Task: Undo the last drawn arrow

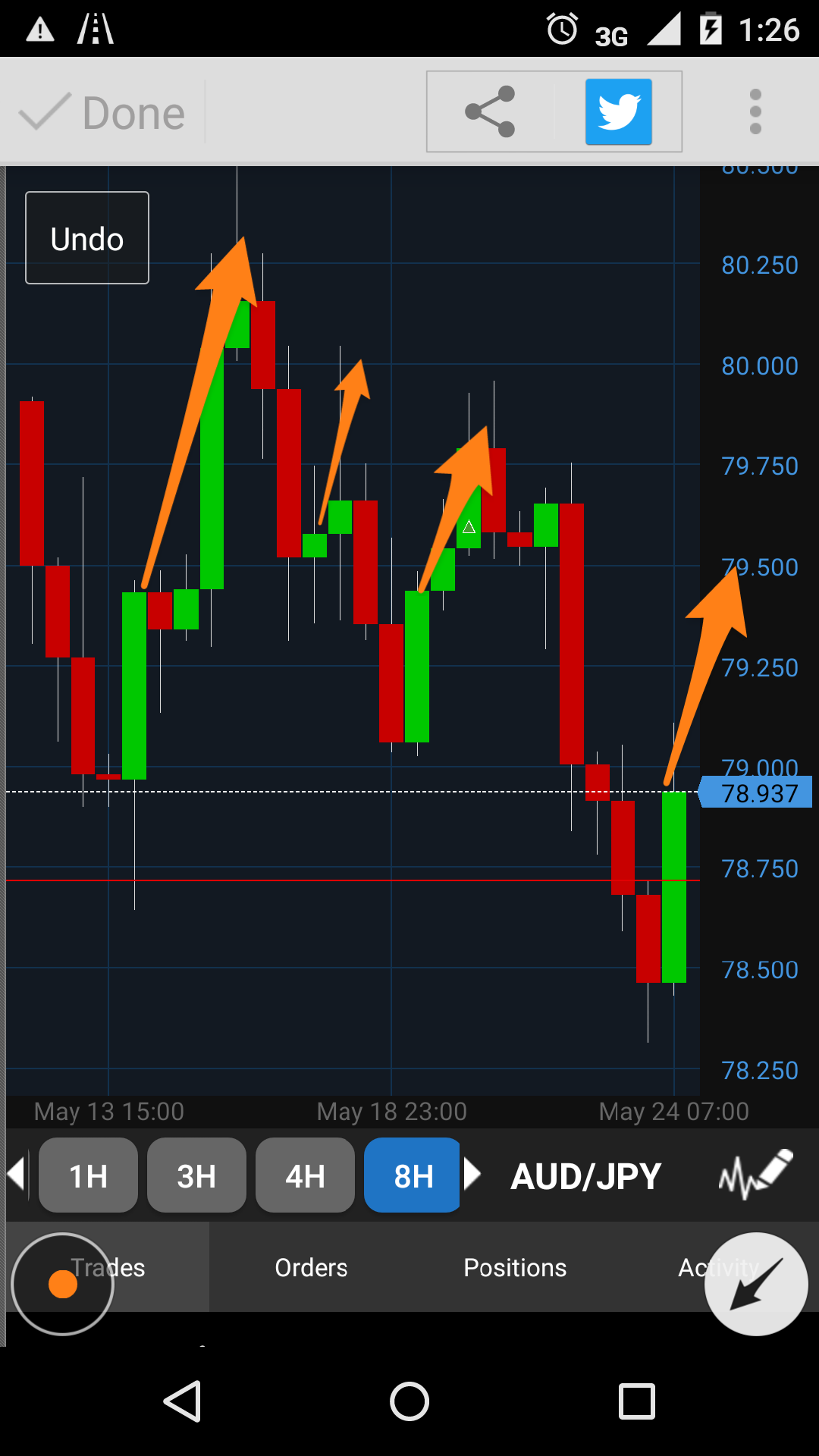Action: click(x=87, y=238)
